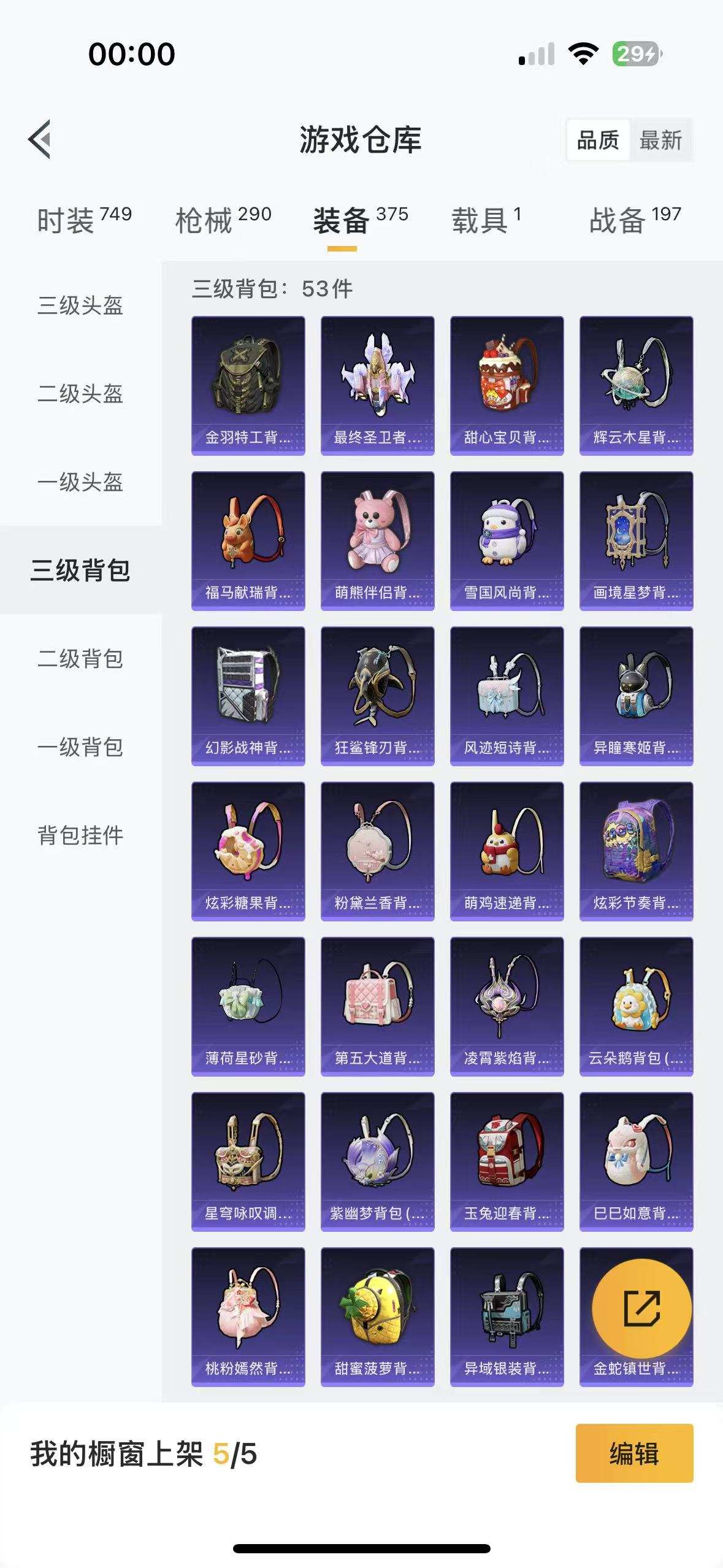This screenshot has height=1568, width=723.
Task: Go back using the top-left arrow
Action: (x=40, y=139)
